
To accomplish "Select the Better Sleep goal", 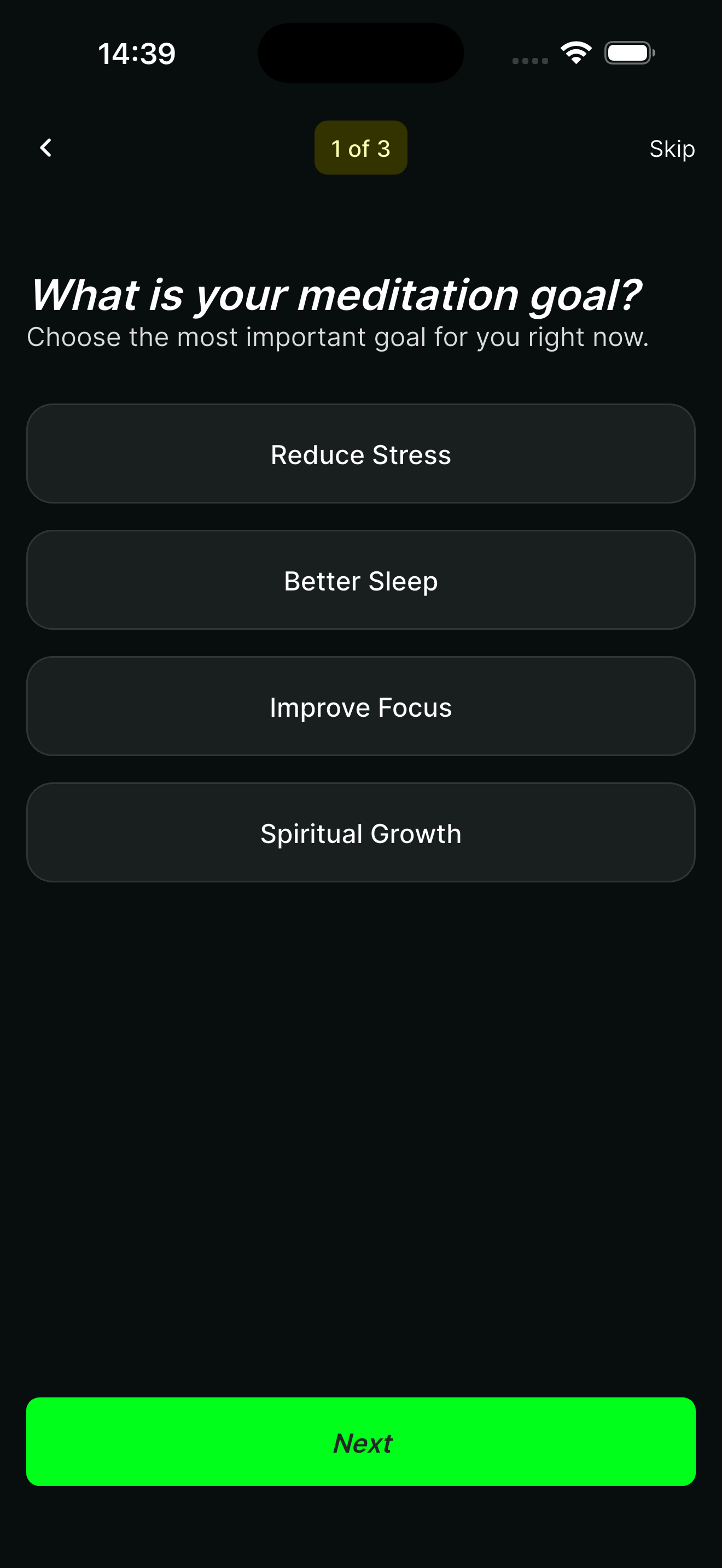I will (360, 580).
